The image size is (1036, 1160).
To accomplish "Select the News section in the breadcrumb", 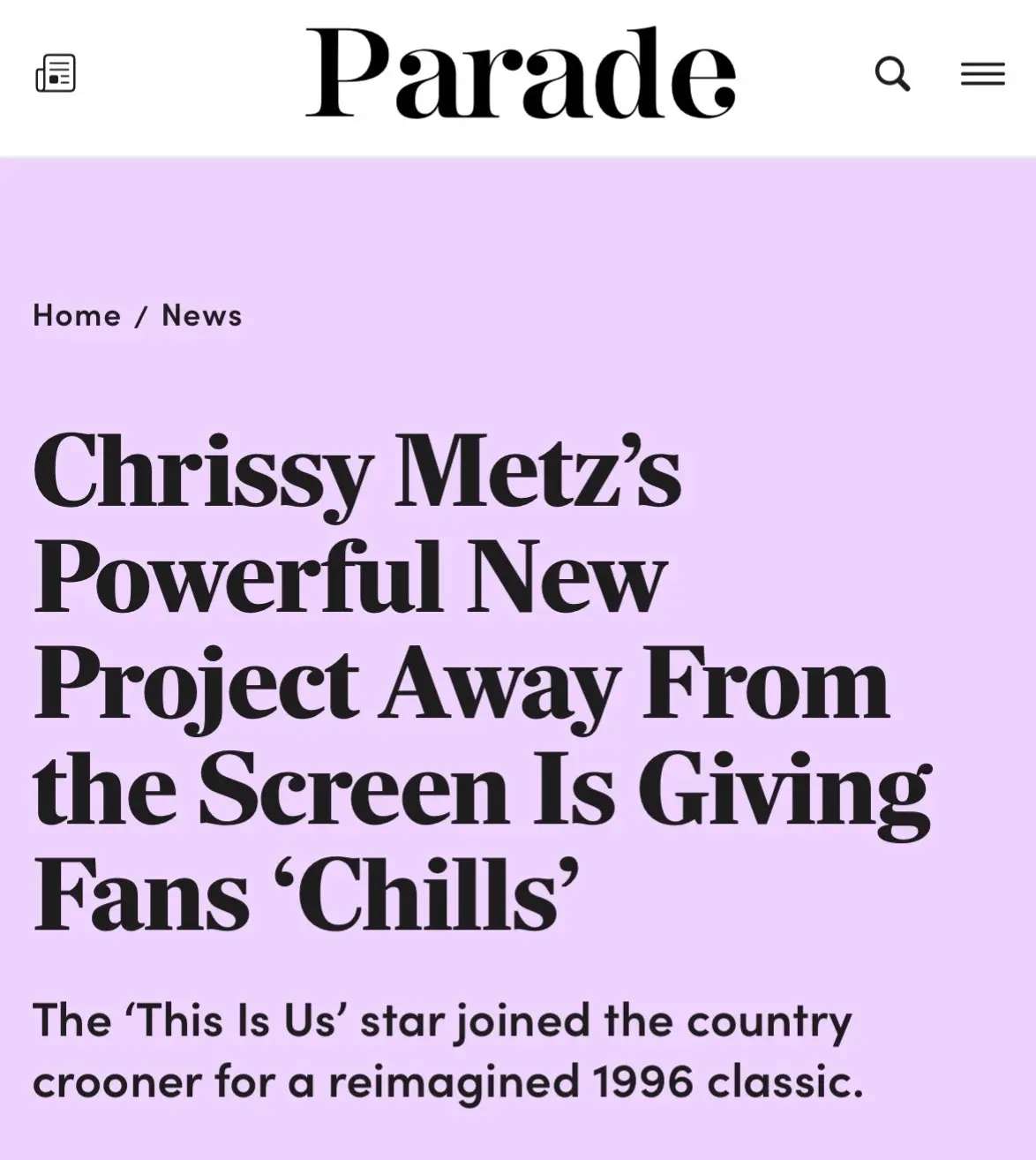I will 200,314.
